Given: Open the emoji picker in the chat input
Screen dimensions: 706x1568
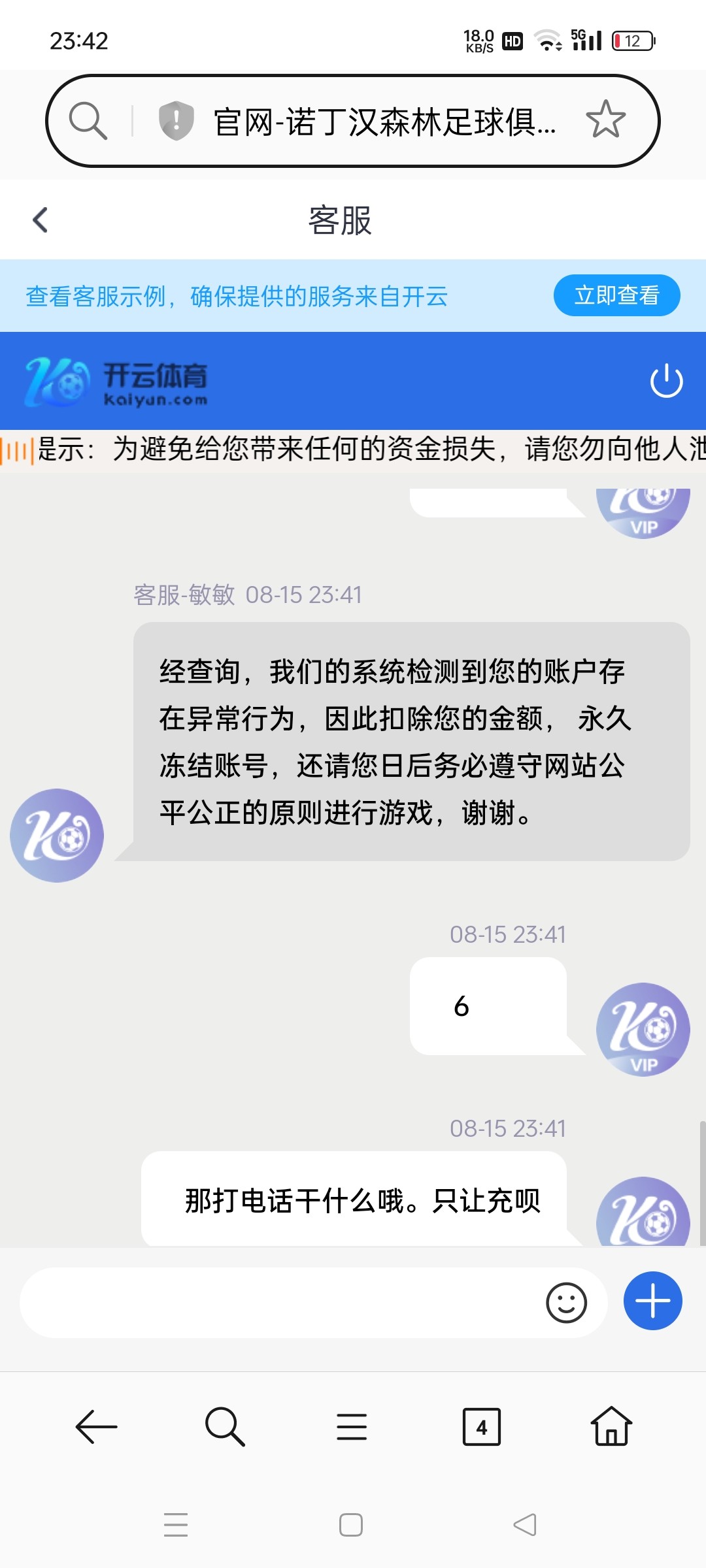Looking at the screenshot, I should (x=566, y=1301).
